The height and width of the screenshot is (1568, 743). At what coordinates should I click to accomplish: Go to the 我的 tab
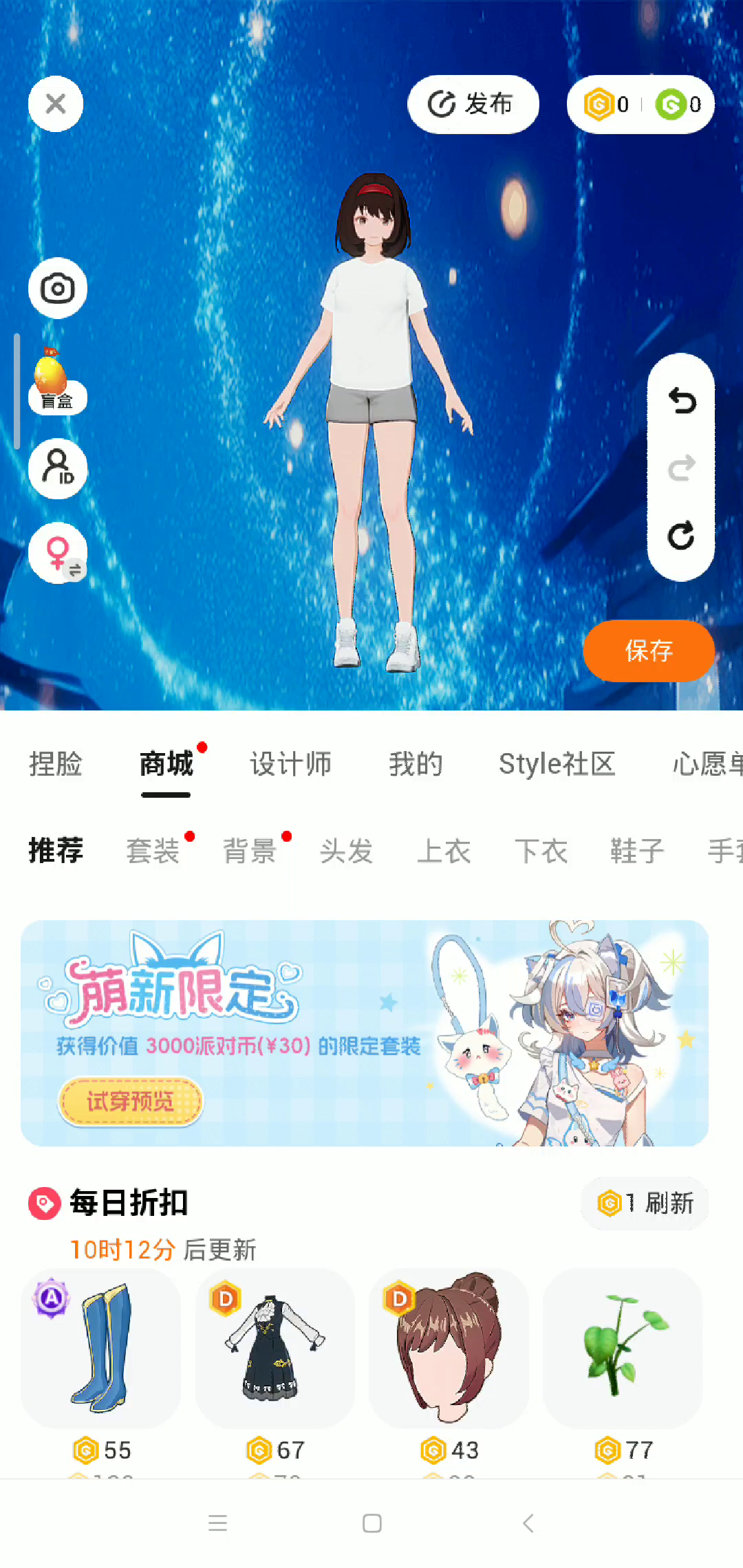click(415, 764)
